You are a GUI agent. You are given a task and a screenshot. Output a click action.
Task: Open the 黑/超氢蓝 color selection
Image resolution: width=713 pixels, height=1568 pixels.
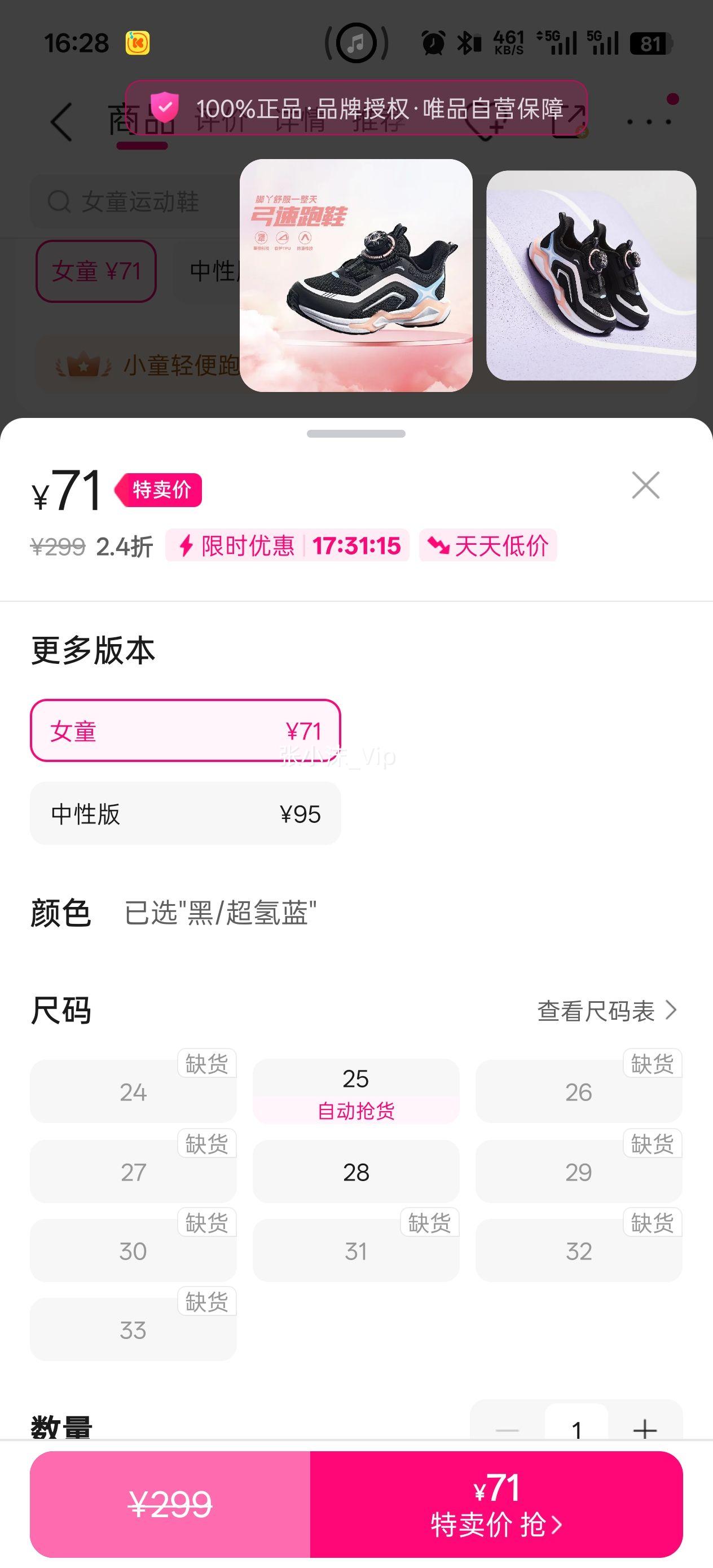[219, 911]
